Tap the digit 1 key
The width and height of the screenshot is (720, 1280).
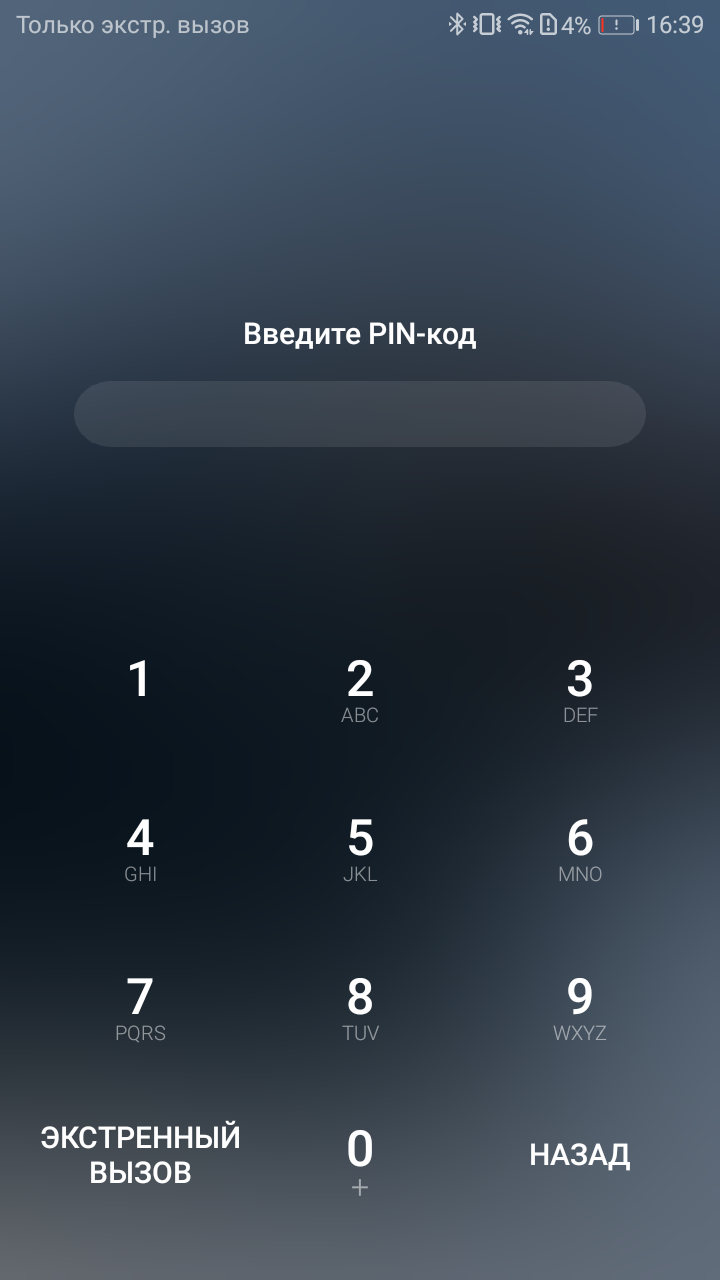[x=140, y=690]
